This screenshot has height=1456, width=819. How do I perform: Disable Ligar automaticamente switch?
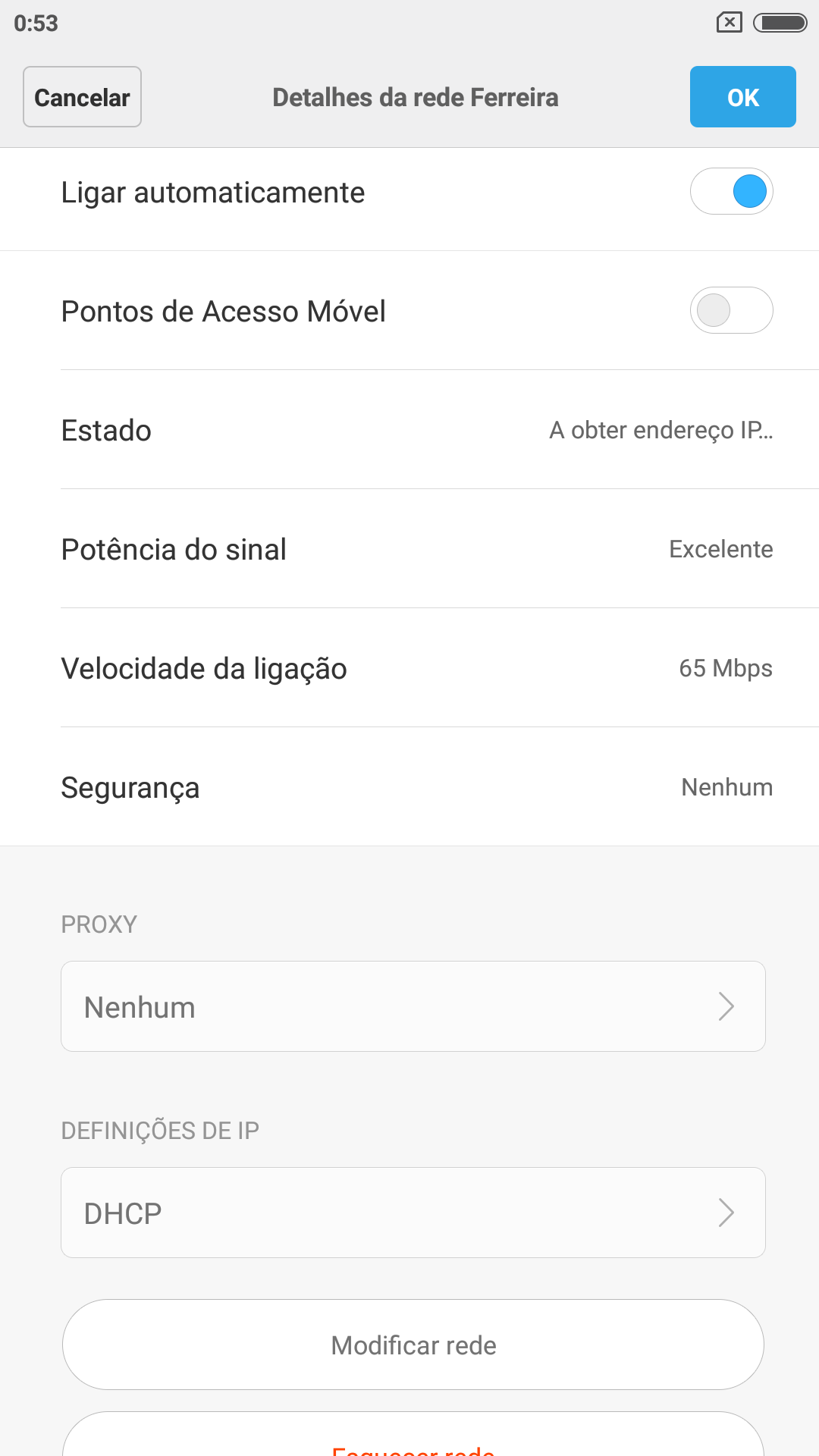[731, 191]
